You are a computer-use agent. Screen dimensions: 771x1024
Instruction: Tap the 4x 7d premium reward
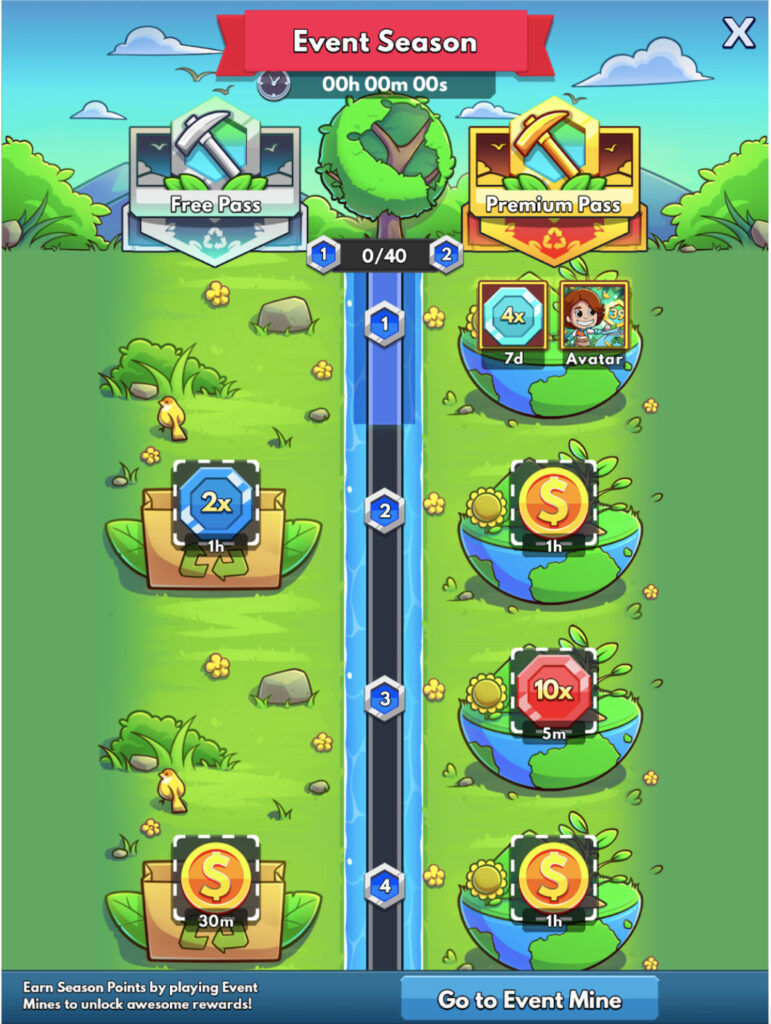pyautogui.click(x=513, y=318)
